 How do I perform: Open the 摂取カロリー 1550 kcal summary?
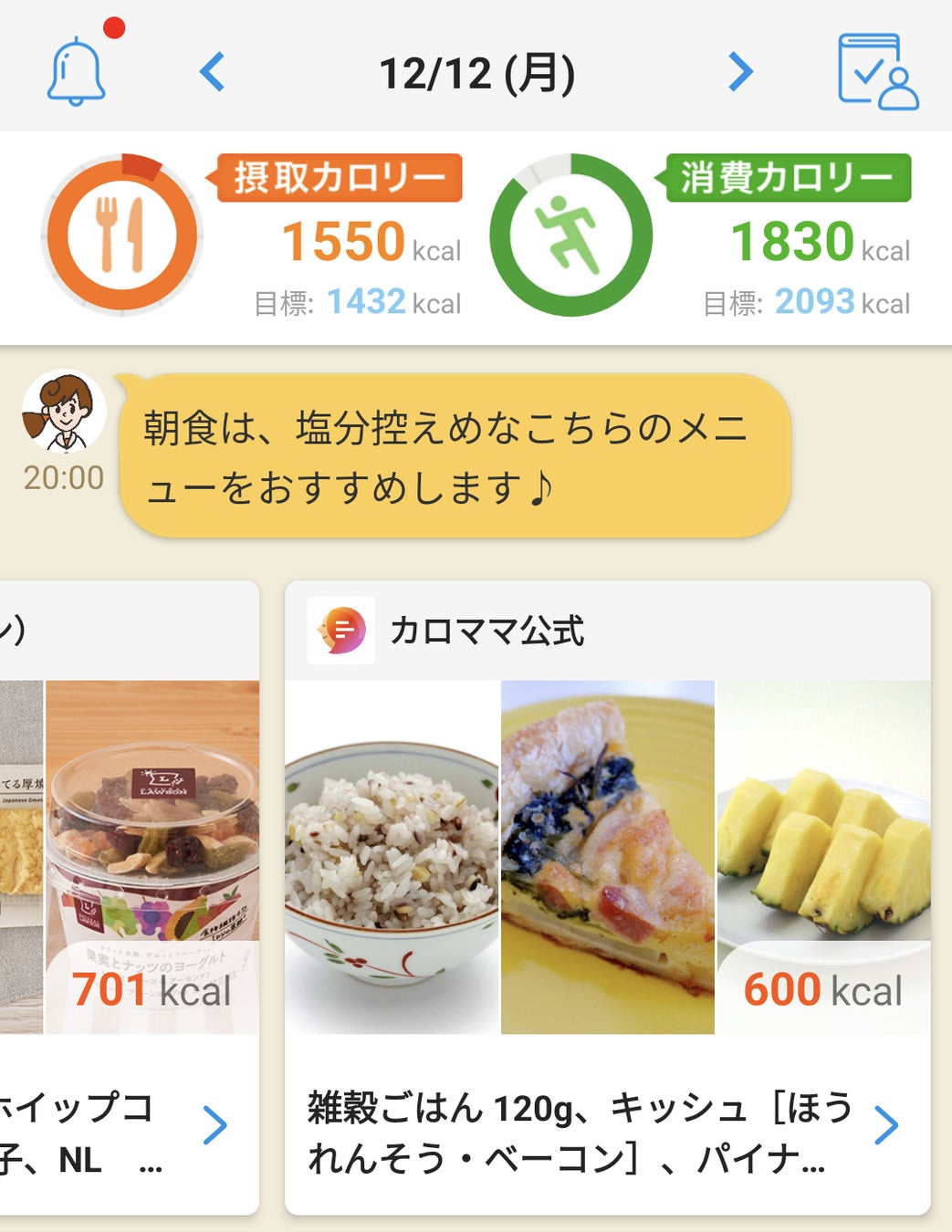(253, 235)
